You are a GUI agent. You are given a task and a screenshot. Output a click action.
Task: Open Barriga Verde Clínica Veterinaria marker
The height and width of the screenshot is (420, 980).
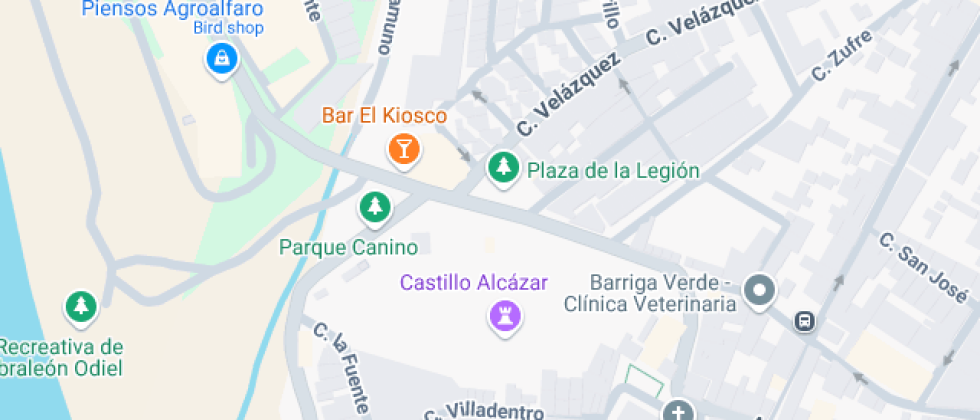761,292
